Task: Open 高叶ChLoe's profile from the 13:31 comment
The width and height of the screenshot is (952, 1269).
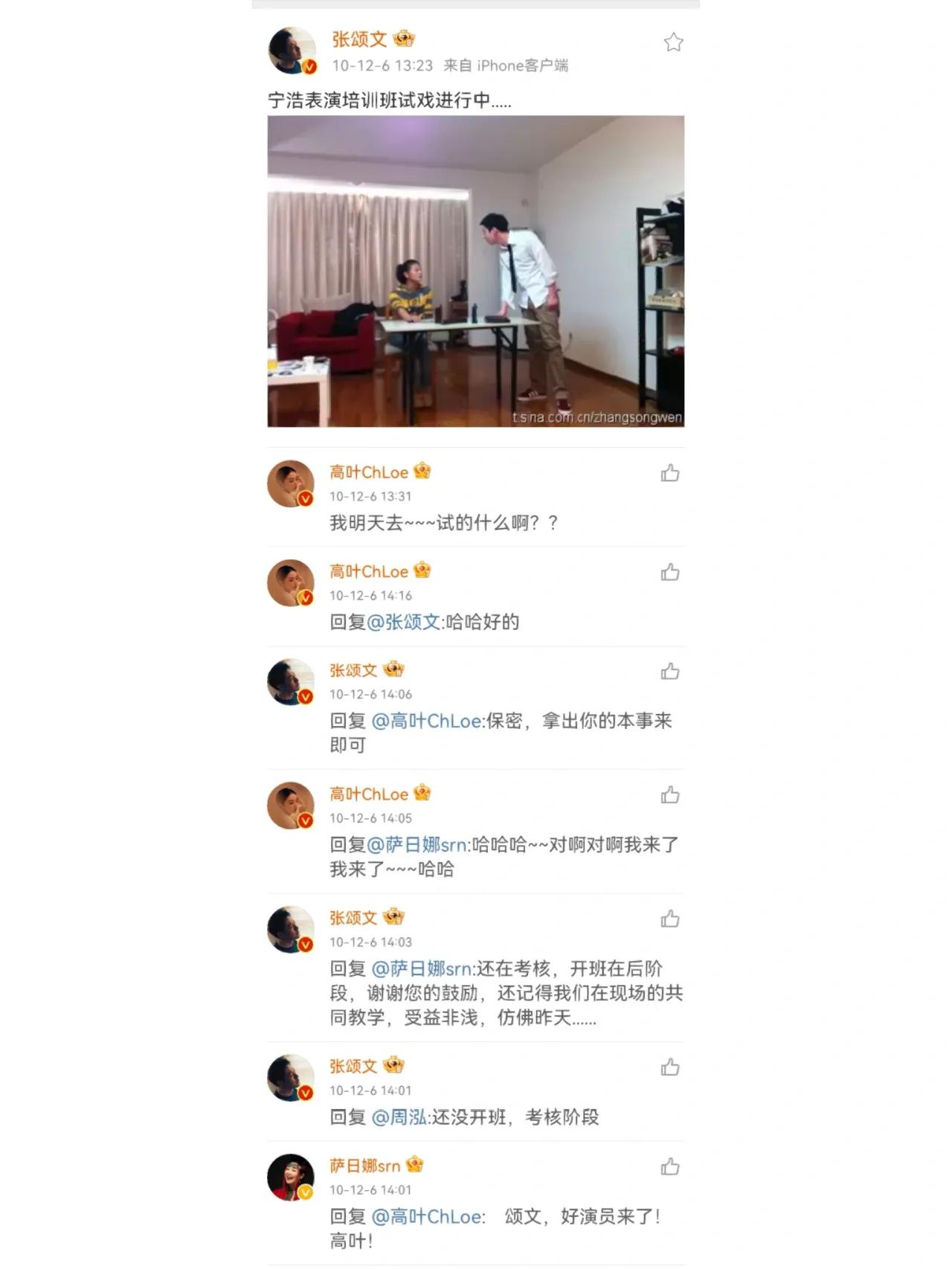Action: click(x=369, y=472)
